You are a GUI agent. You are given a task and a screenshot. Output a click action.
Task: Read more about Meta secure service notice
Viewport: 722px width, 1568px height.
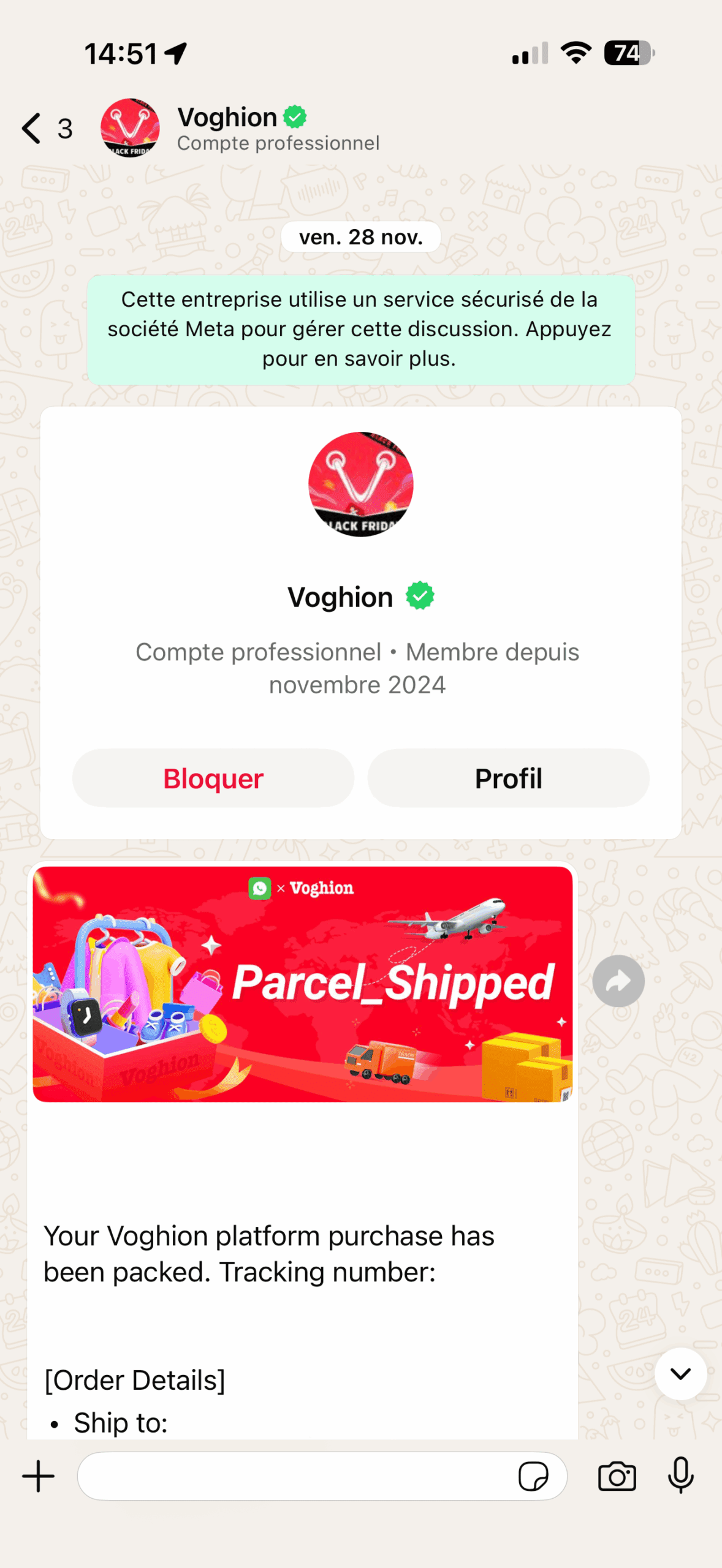click(x=360, y=330)
